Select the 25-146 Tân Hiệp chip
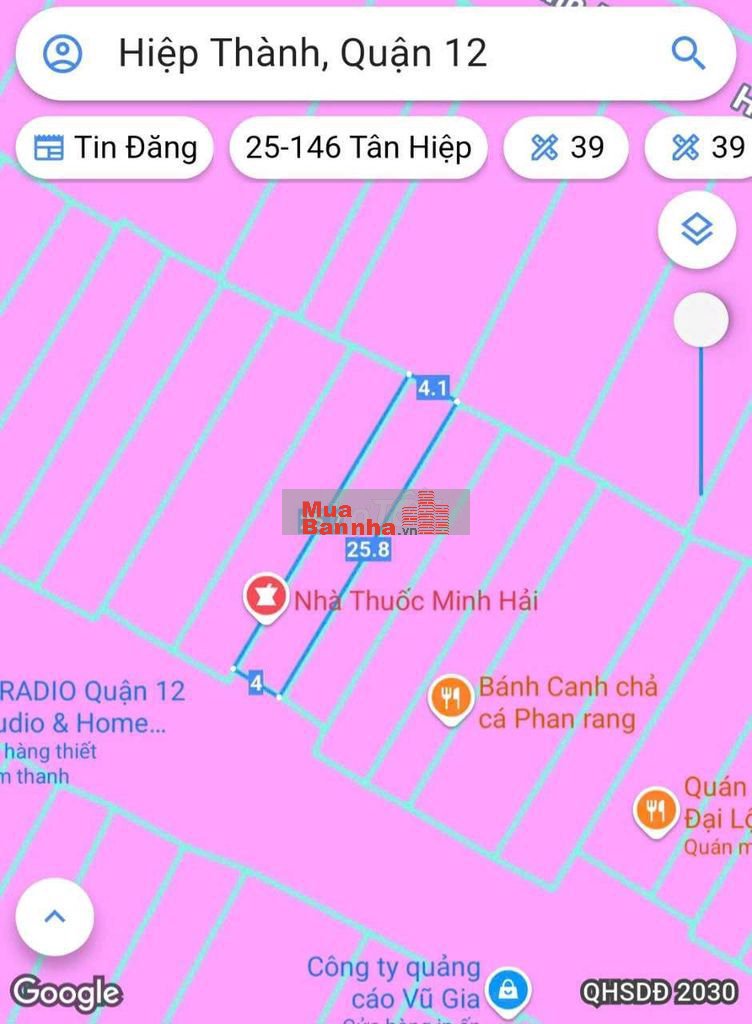The image size is (752, 1024). (358, 148)
